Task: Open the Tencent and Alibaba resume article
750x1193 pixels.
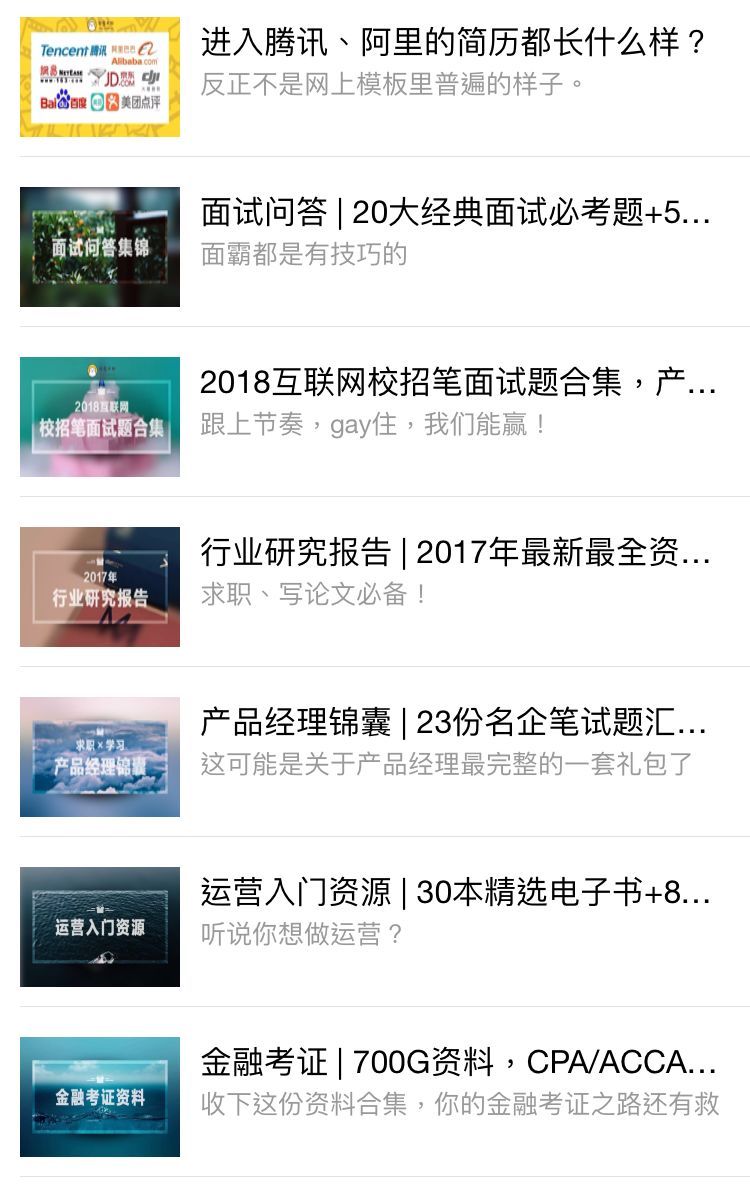Action: 455,43
